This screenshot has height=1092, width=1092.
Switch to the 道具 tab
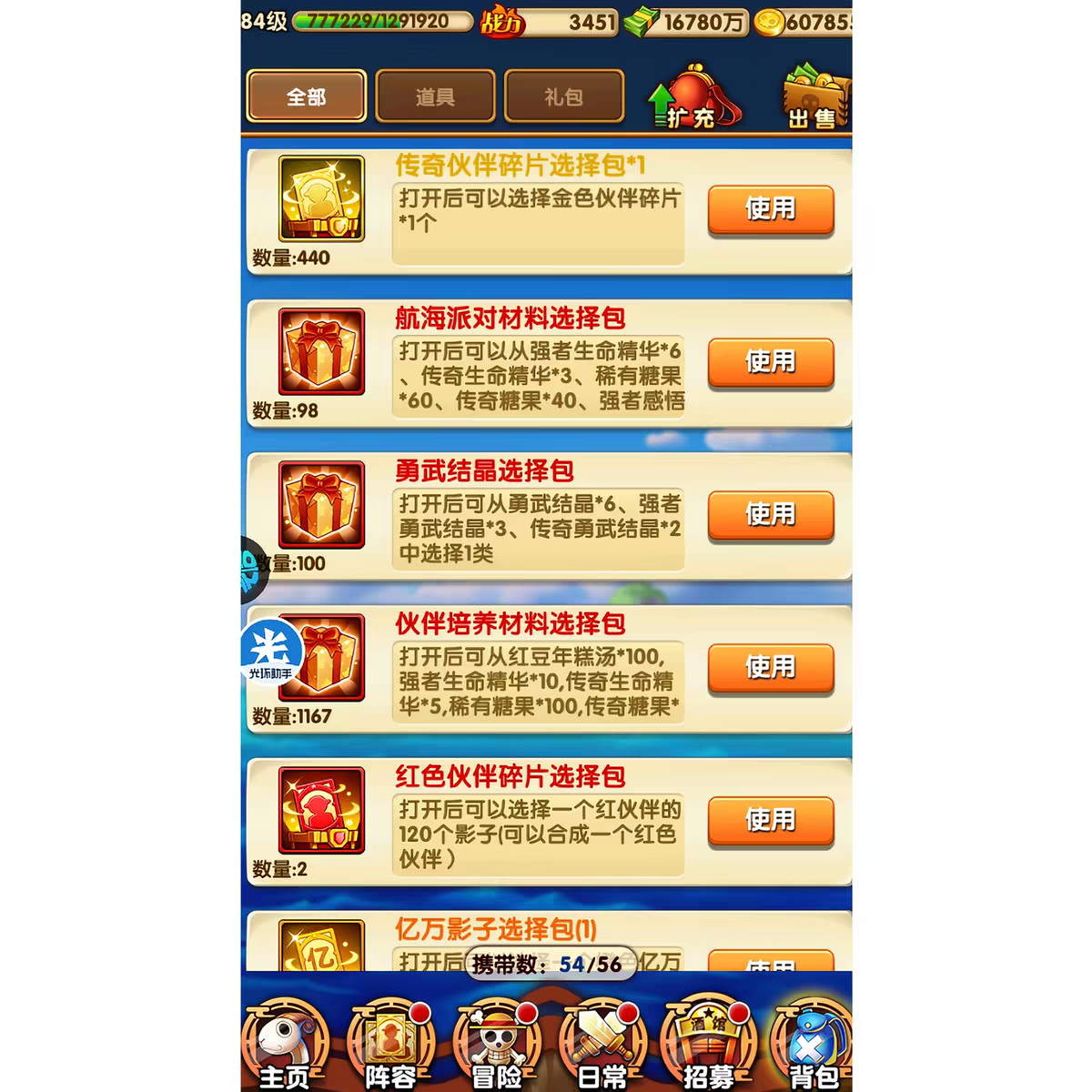coord(435,96)
